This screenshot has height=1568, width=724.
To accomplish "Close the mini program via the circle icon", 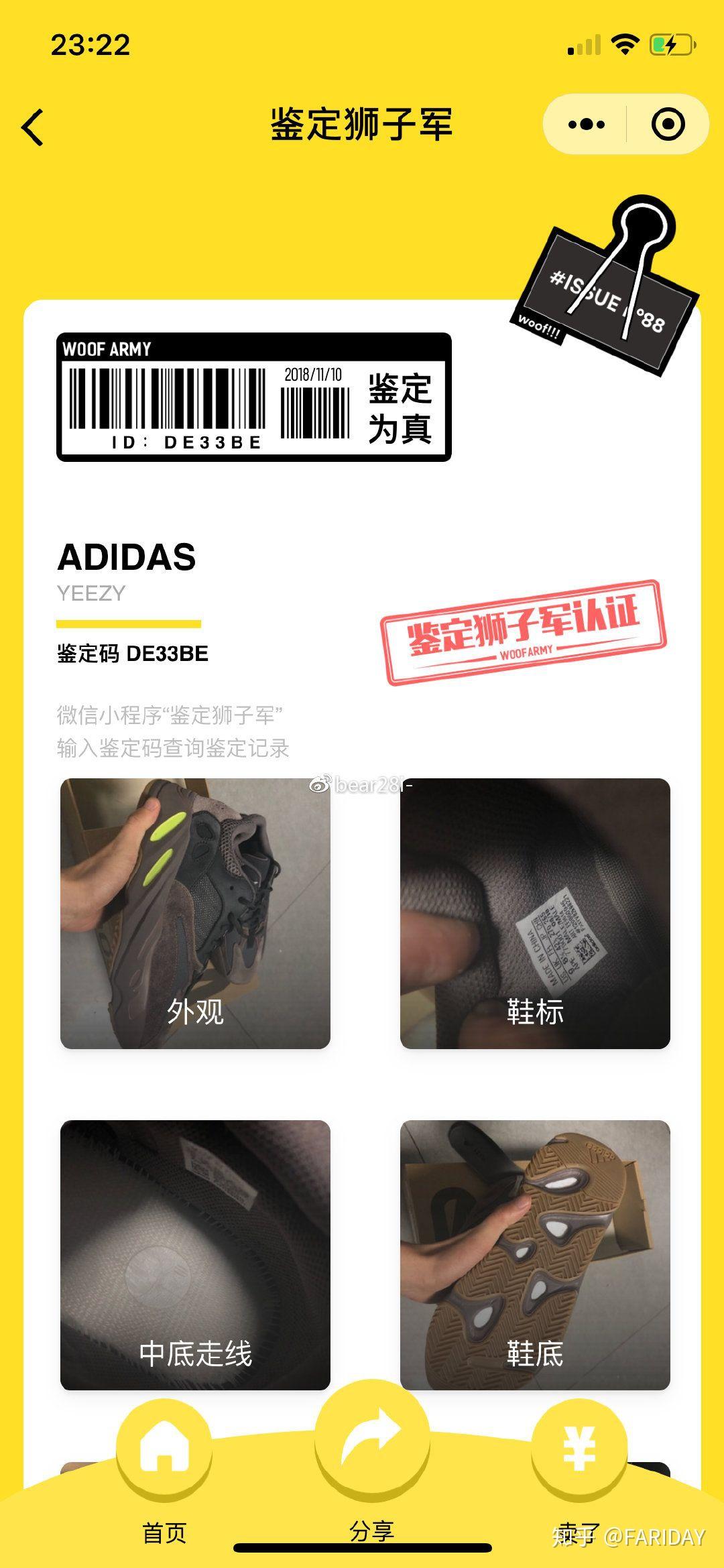I will 668,125.
